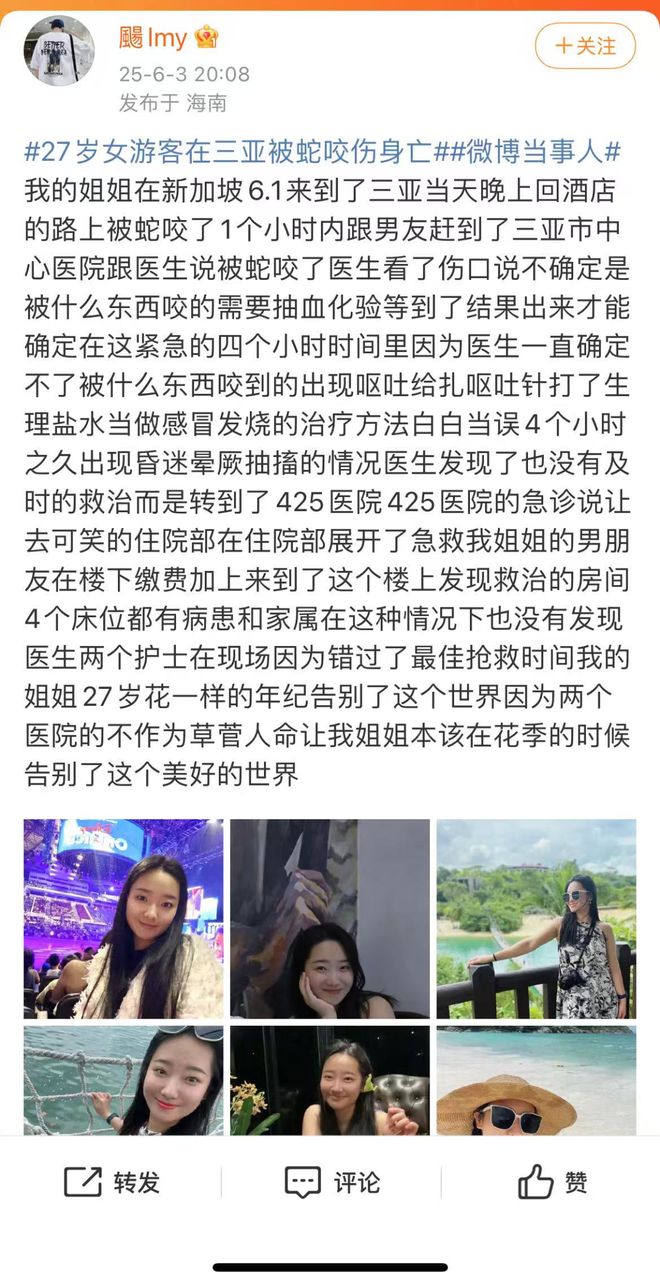Open the poster's username Imy
This screenshot has width=660, height=1285.
coord(153,39)
